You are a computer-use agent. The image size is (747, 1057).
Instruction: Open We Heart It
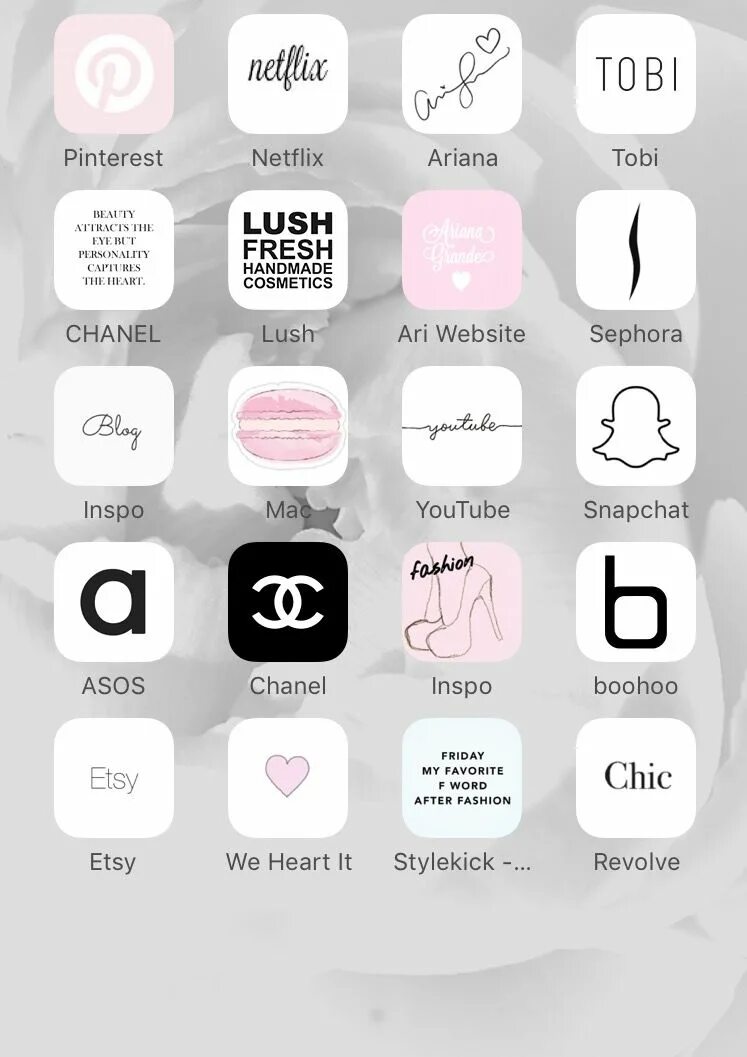pyautogui.click(x=288, y=778)
